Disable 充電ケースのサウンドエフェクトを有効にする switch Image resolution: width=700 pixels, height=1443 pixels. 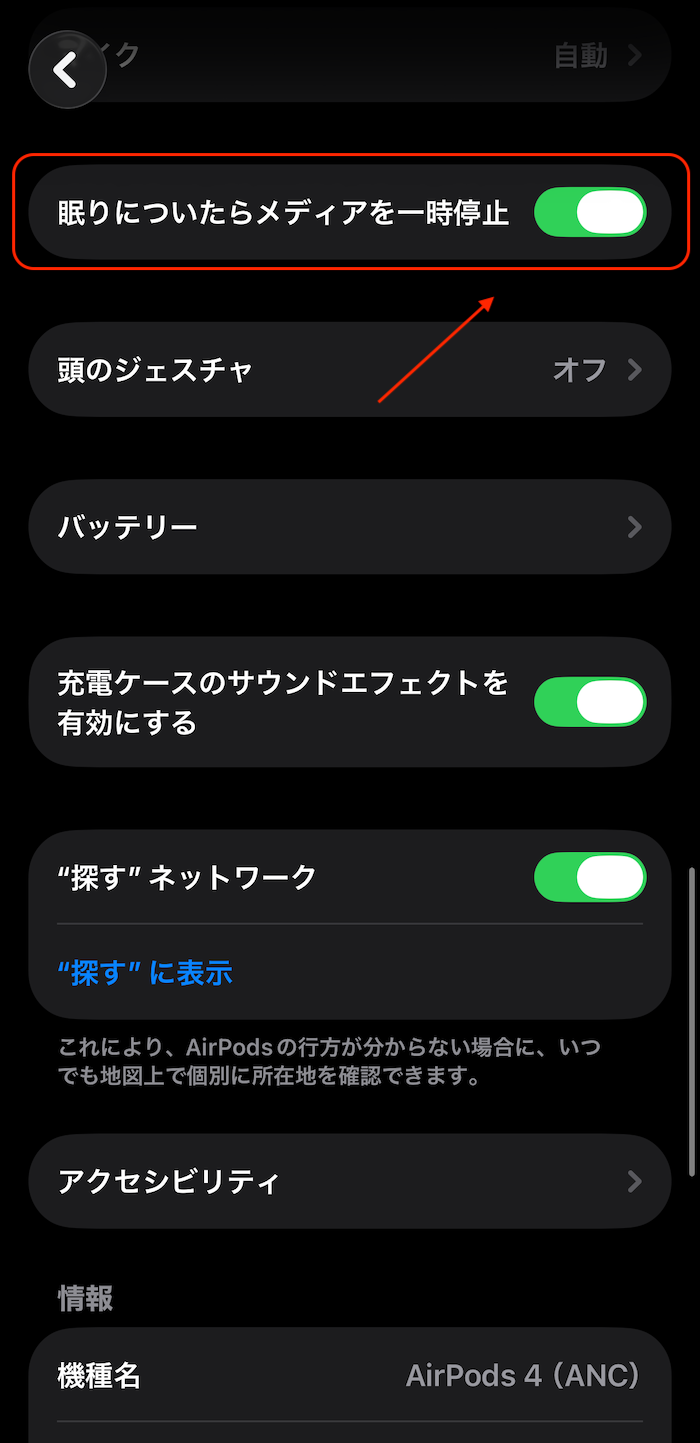click(590, 702)
